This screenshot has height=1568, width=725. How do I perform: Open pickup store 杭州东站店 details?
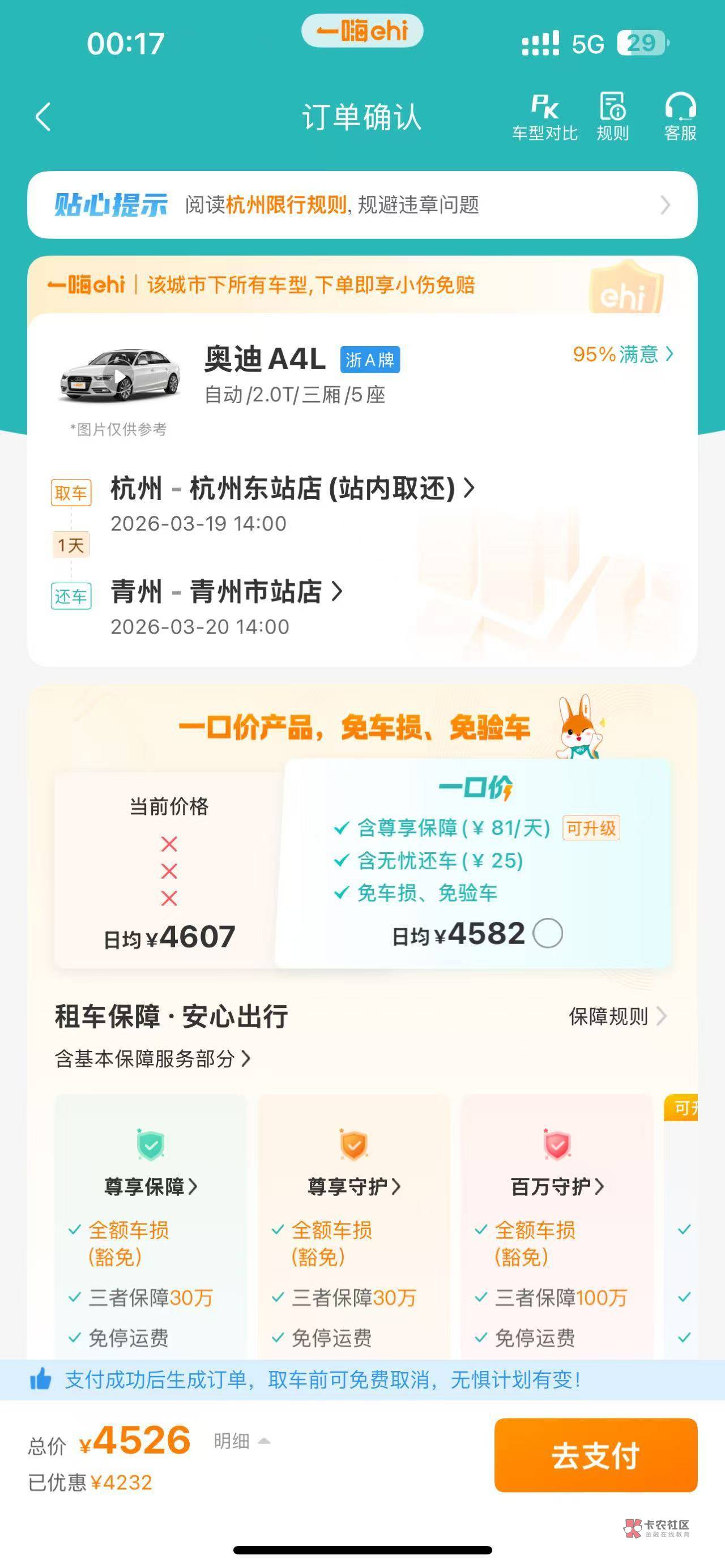click(x=292, y=489)
